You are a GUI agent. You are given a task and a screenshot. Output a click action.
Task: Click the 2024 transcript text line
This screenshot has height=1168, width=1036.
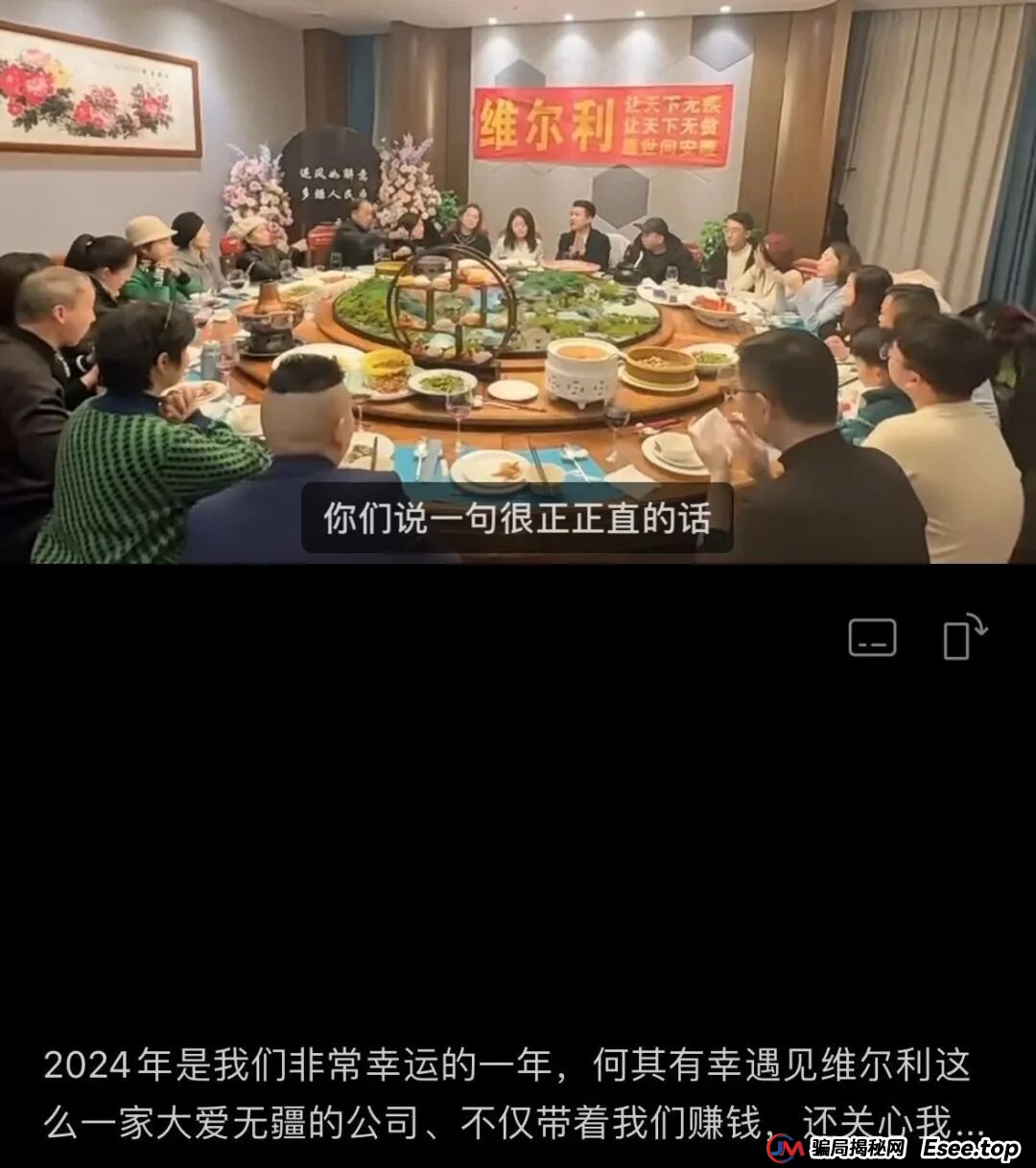pyautogui.click(x=518, y=1064)
